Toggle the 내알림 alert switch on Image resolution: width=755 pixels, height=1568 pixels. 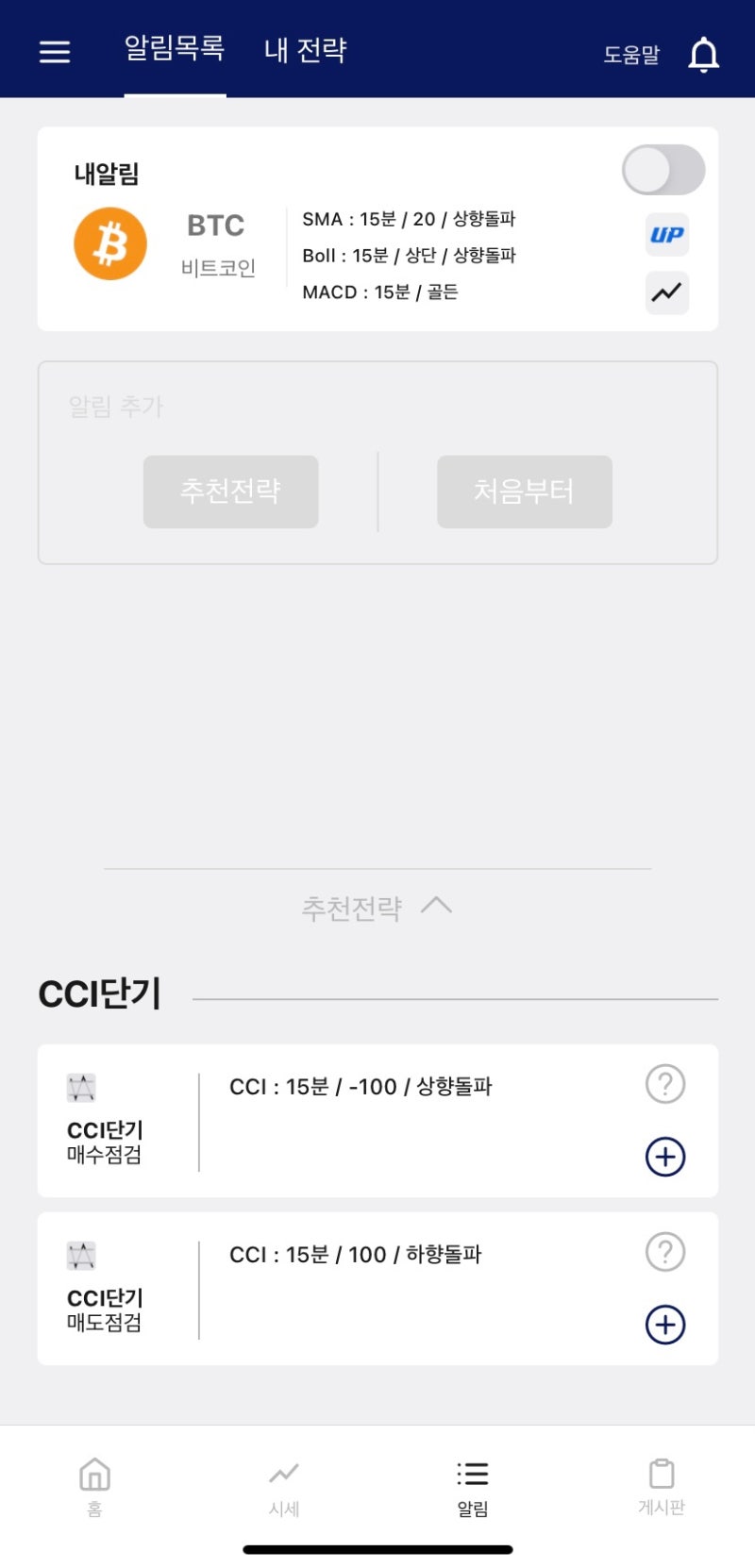[x=662, y=169]
